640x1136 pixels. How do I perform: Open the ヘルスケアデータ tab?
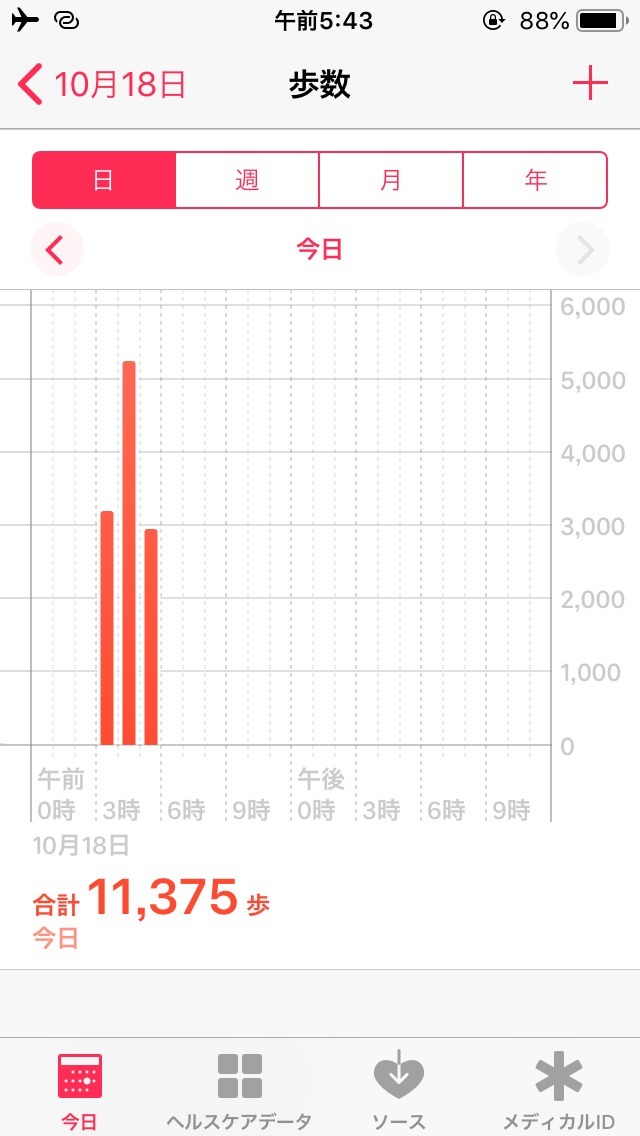point(239,1088)
